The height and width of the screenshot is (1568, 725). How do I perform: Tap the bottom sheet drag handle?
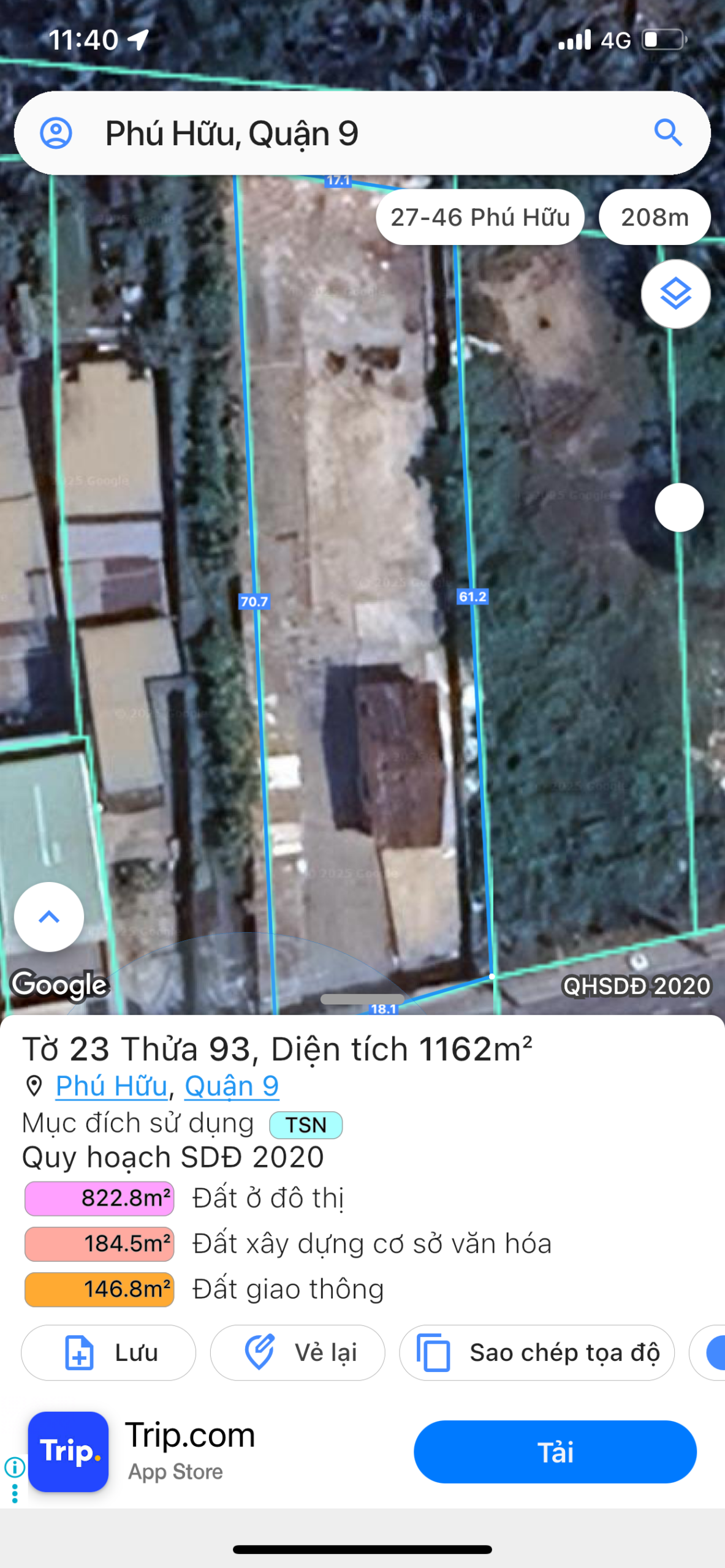362,999
